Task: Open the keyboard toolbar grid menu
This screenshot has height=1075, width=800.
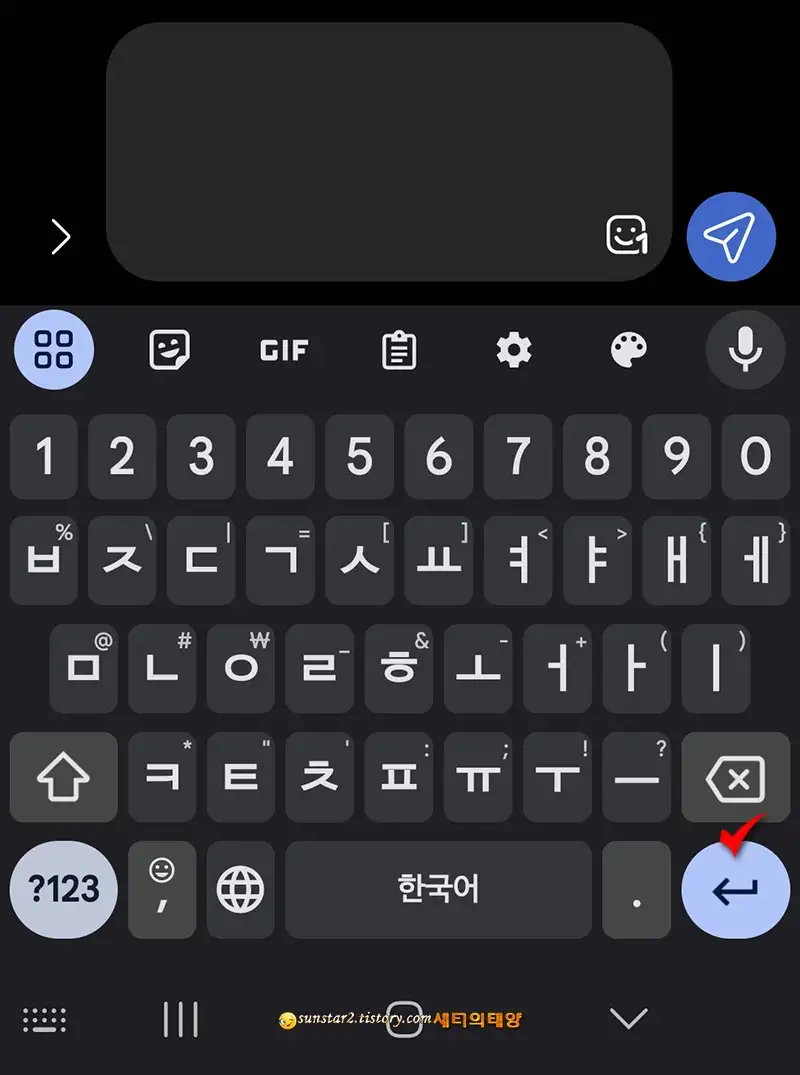Action: pos(53,350)
